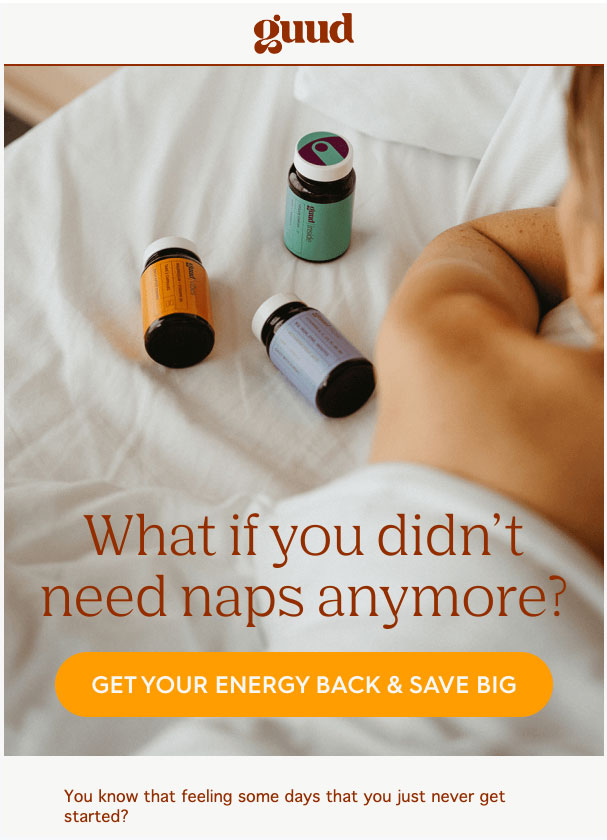
Task: Tap Get Your Energy Back & Save Big
Action: [x=304, y=685]
